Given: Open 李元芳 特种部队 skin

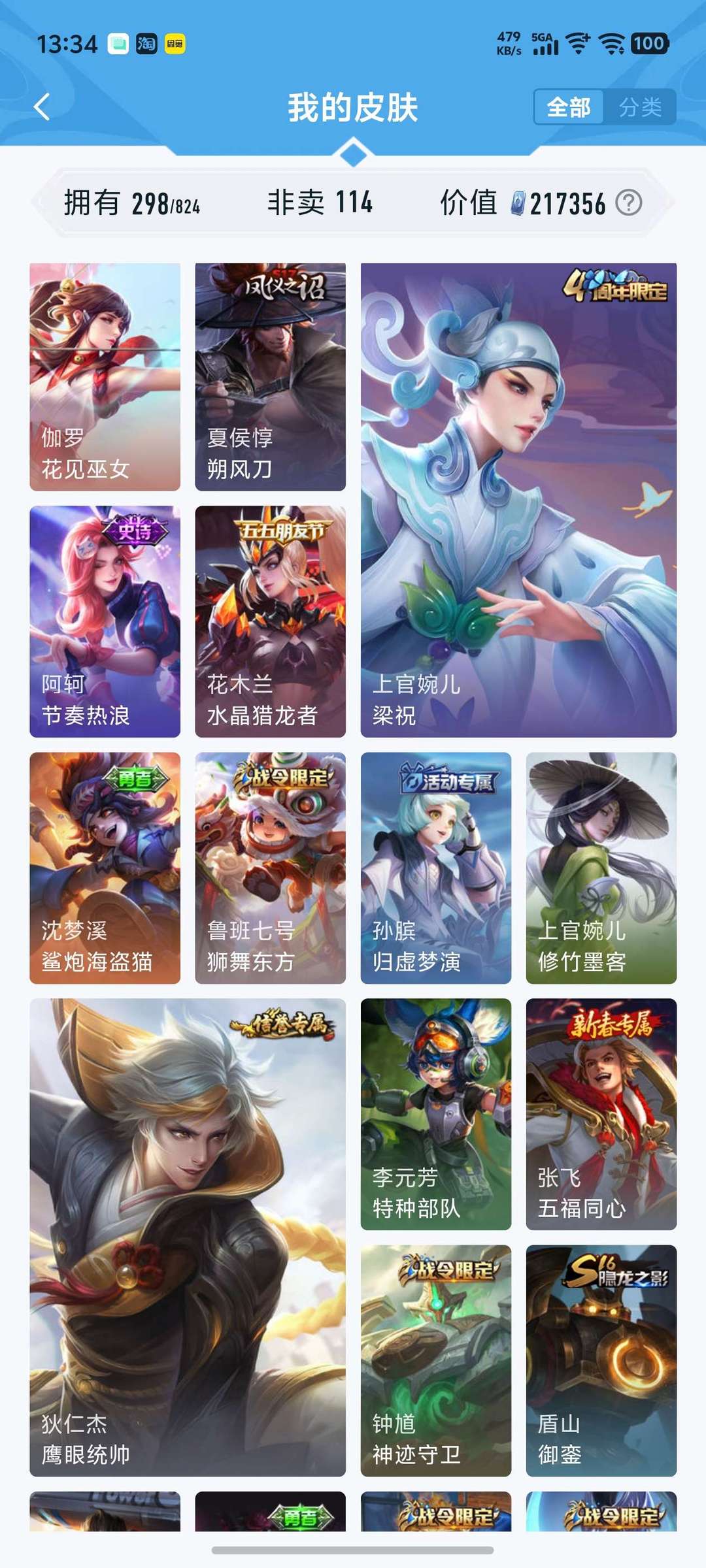Looking at the screenshot, I should [436, 1115].
